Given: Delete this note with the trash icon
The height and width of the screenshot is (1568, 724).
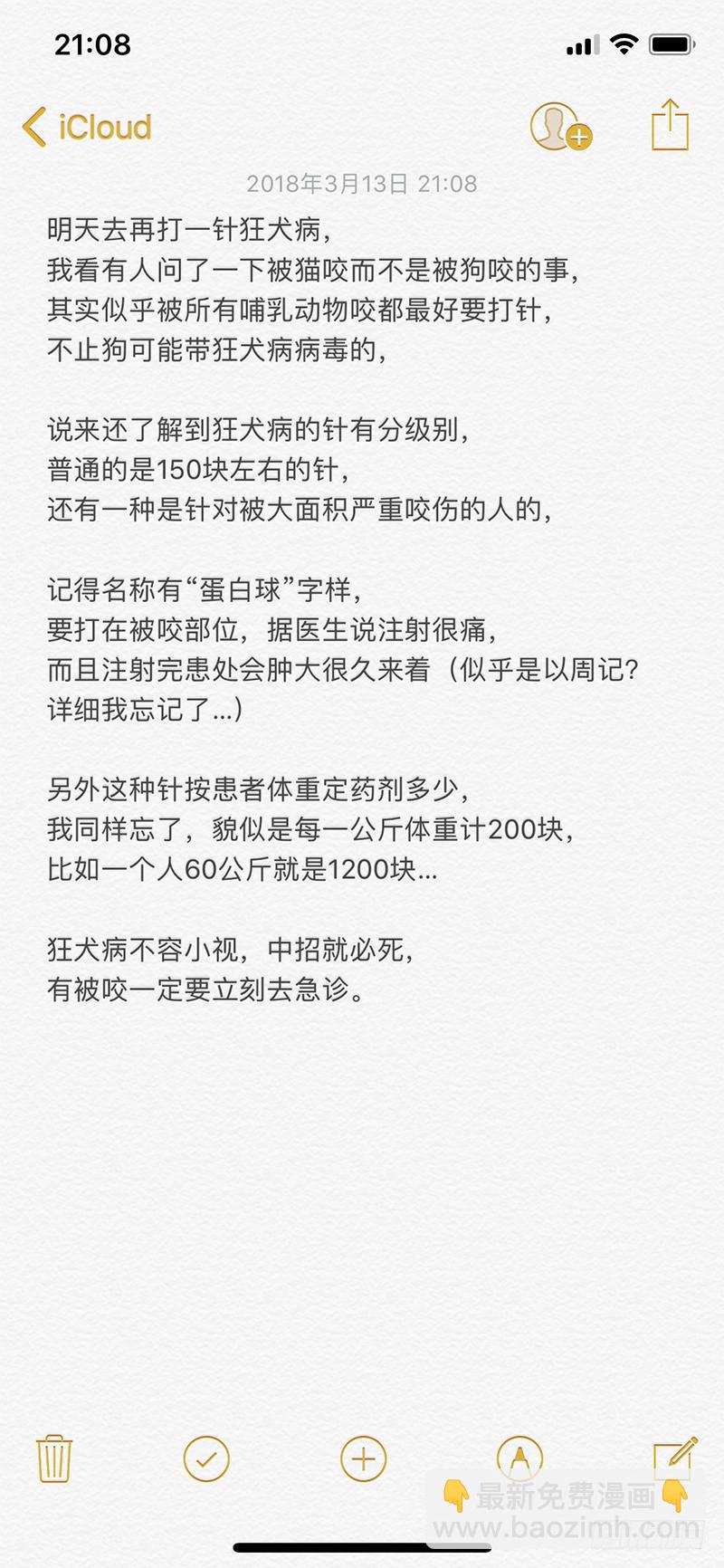Looking at the screenshot, I should point(54,1458).
